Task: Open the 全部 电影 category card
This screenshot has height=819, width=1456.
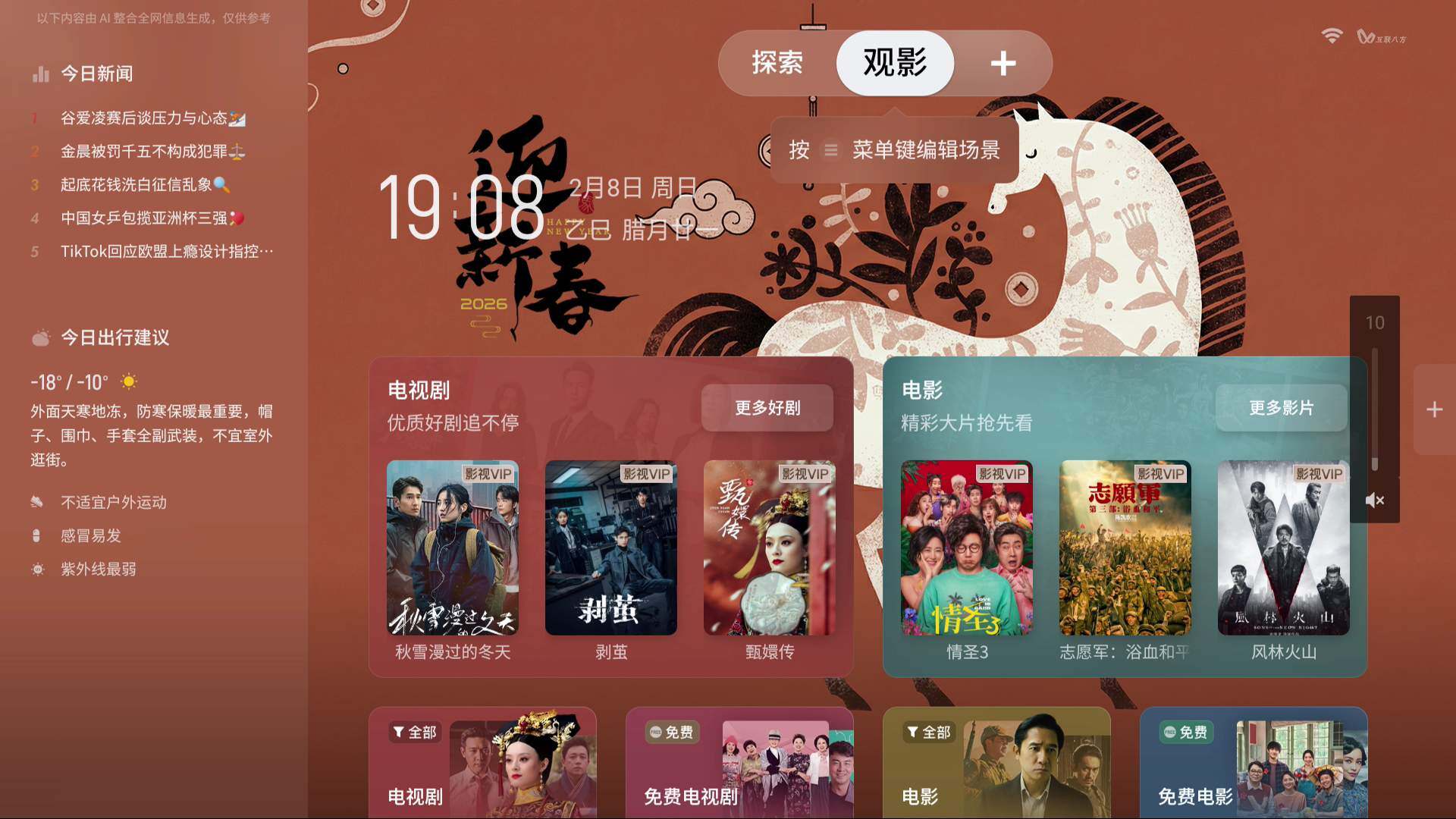Action: click(996, 762)
